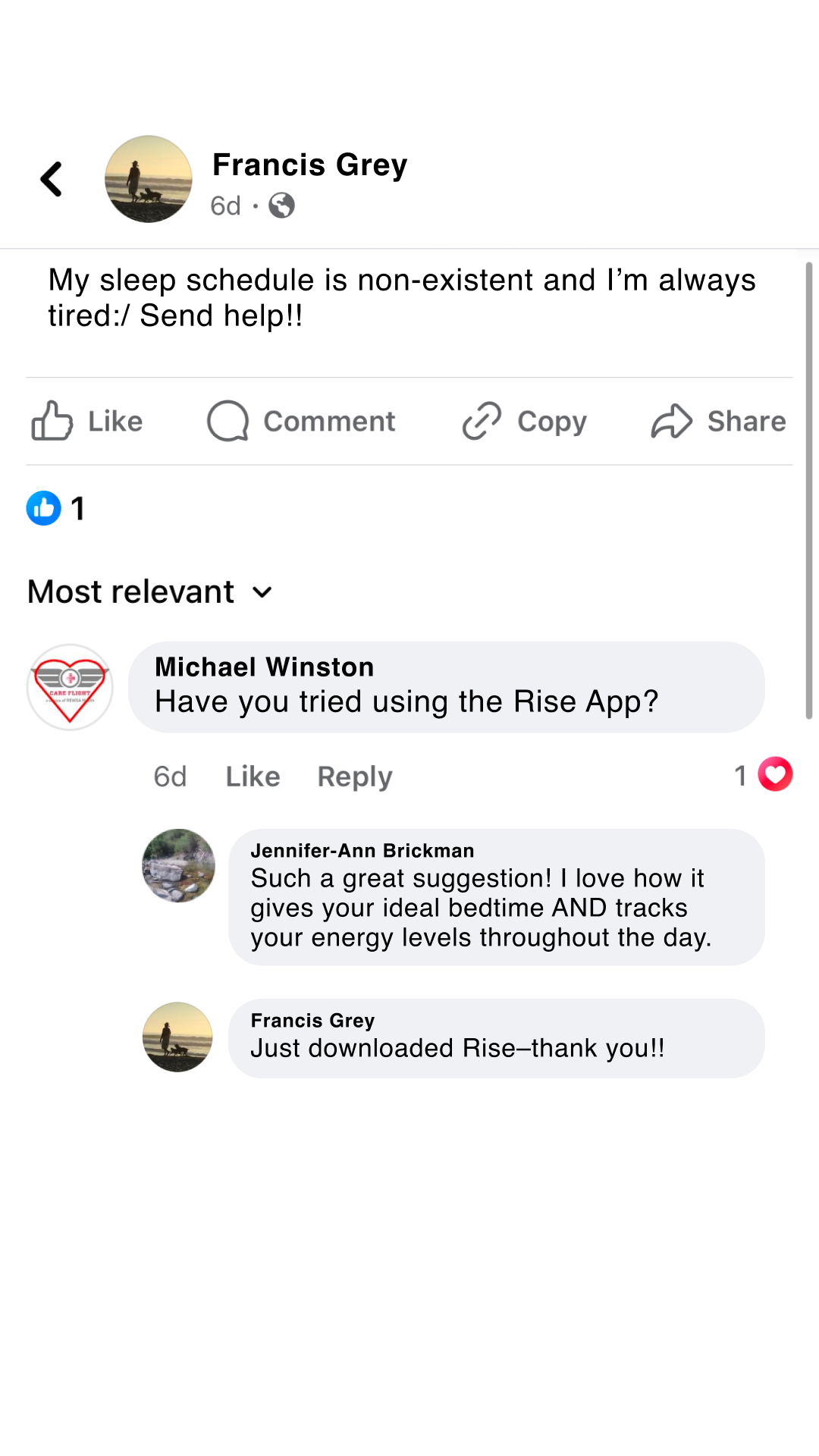Open the name Michael Winston above his comment
This screenshot has height=1456, width=819.
point(264,667)
